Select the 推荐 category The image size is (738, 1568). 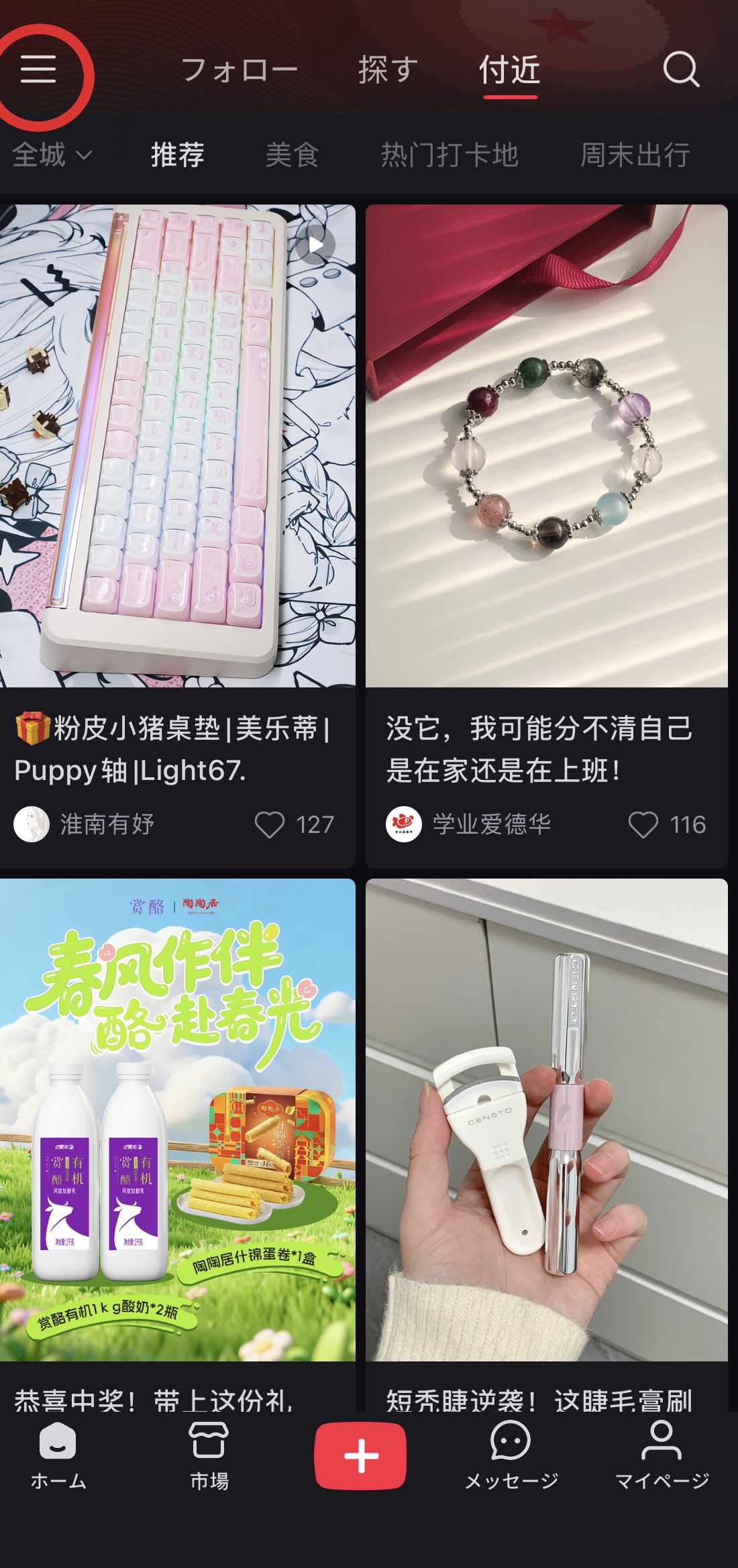coord(178,156)
